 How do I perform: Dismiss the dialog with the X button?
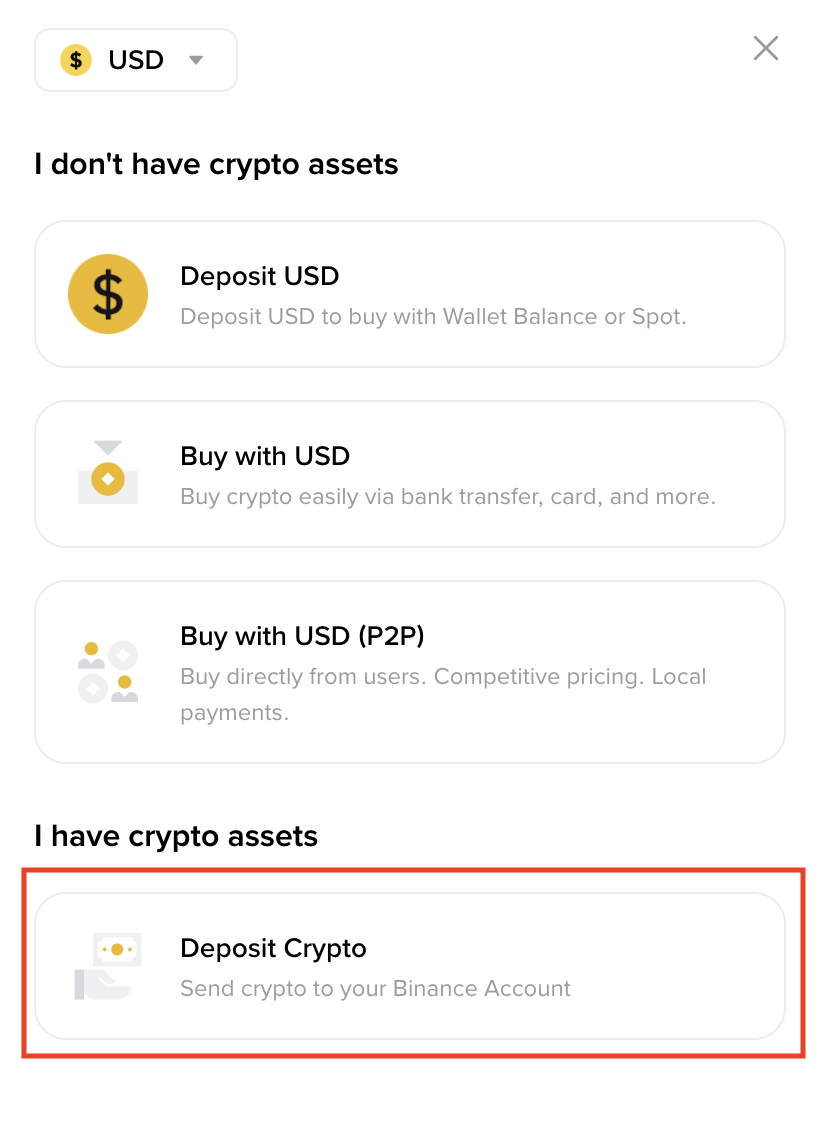pos(765,47)
